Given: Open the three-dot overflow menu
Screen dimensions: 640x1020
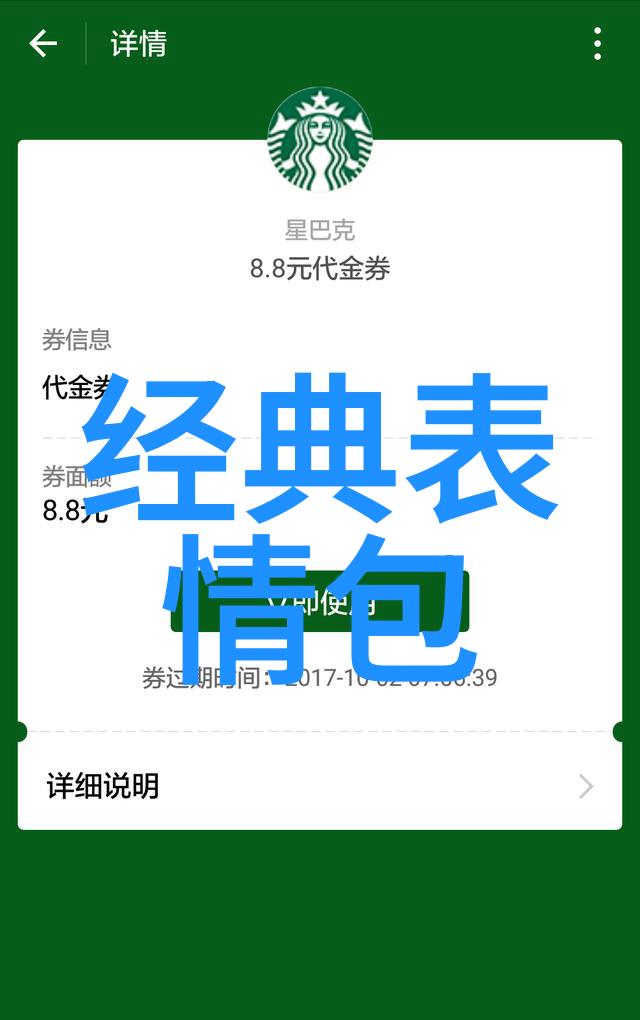Looking at the screenshot, I should click(597, 44).
